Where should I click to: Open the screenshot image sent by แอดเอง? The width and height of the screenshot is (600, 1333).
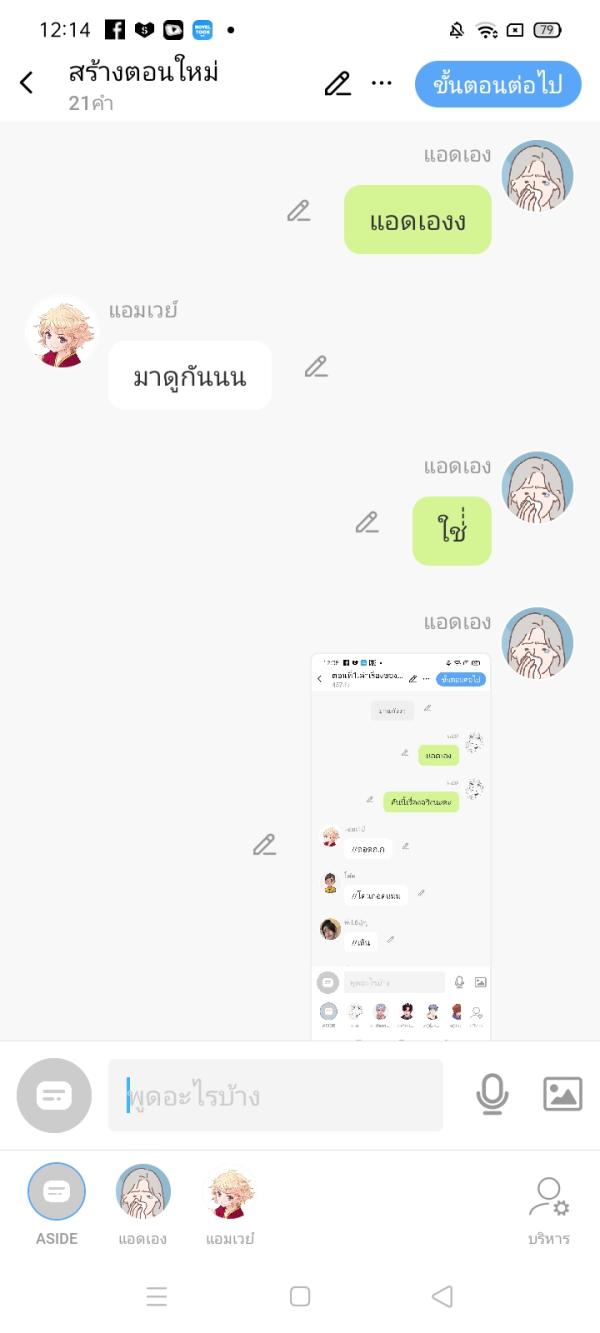click(401, 845)
